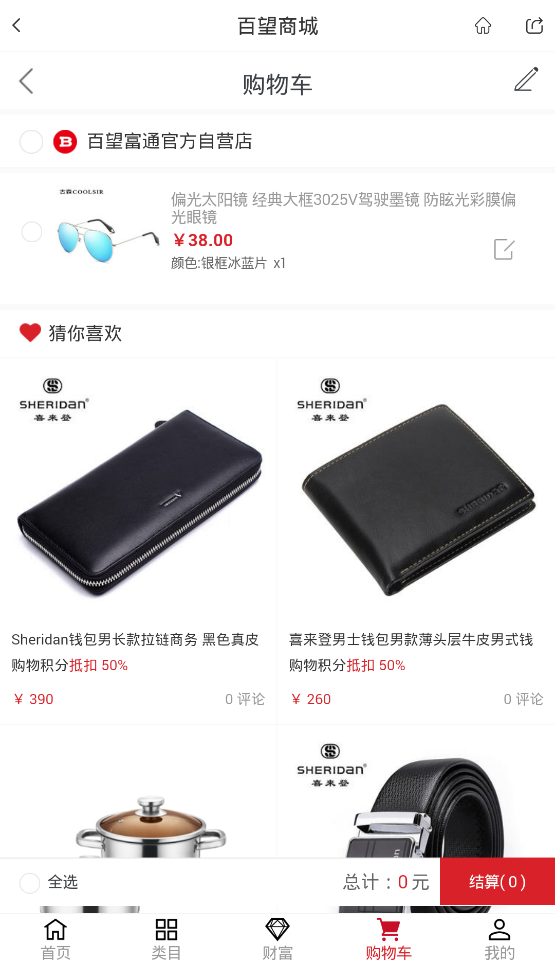The height and width of the screenshot is (962, 555).
Task: Switch to the 财富 tab
Action: [277, 939]
